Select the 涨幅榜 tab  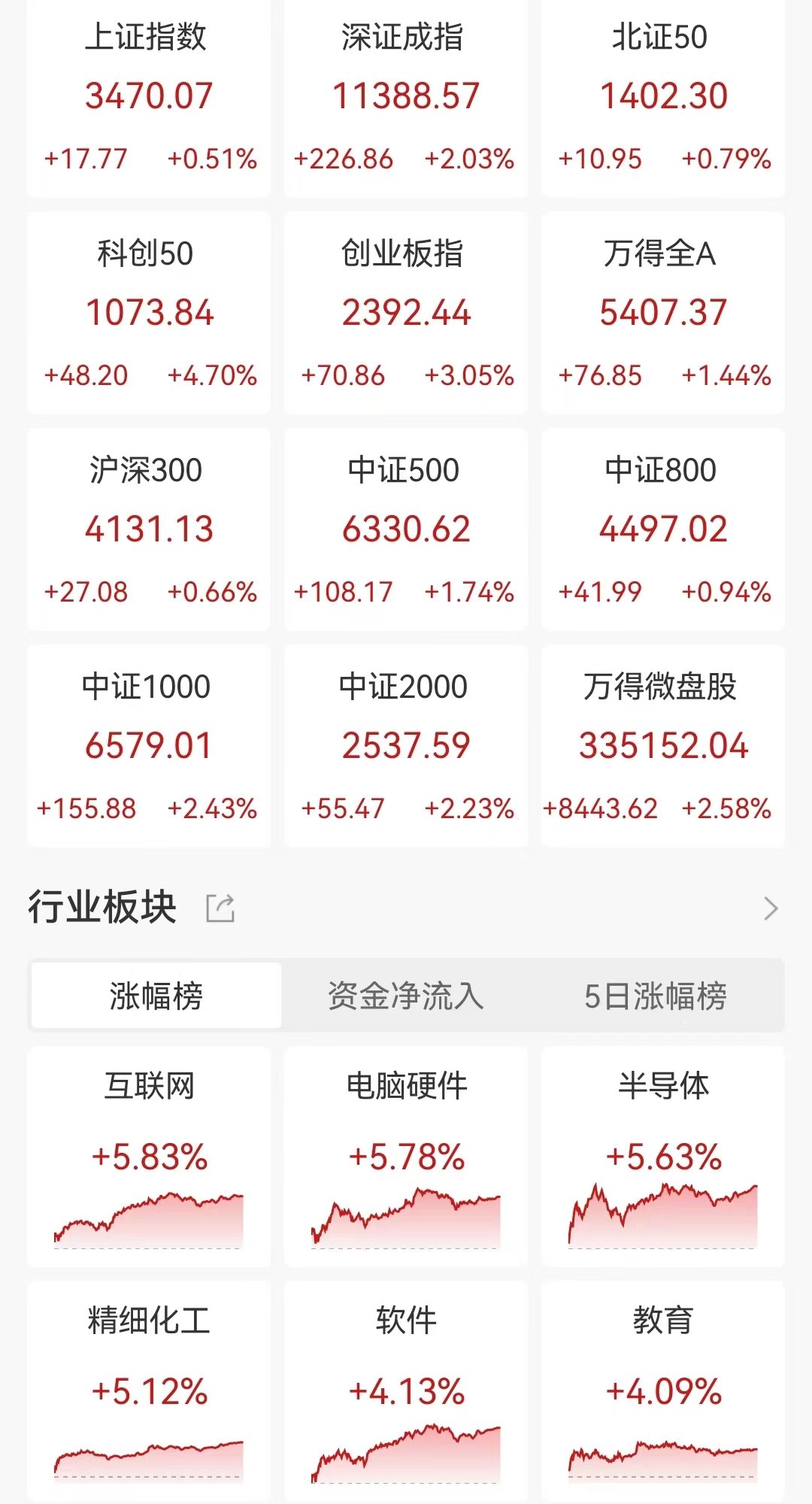click(x=156, y=996)
